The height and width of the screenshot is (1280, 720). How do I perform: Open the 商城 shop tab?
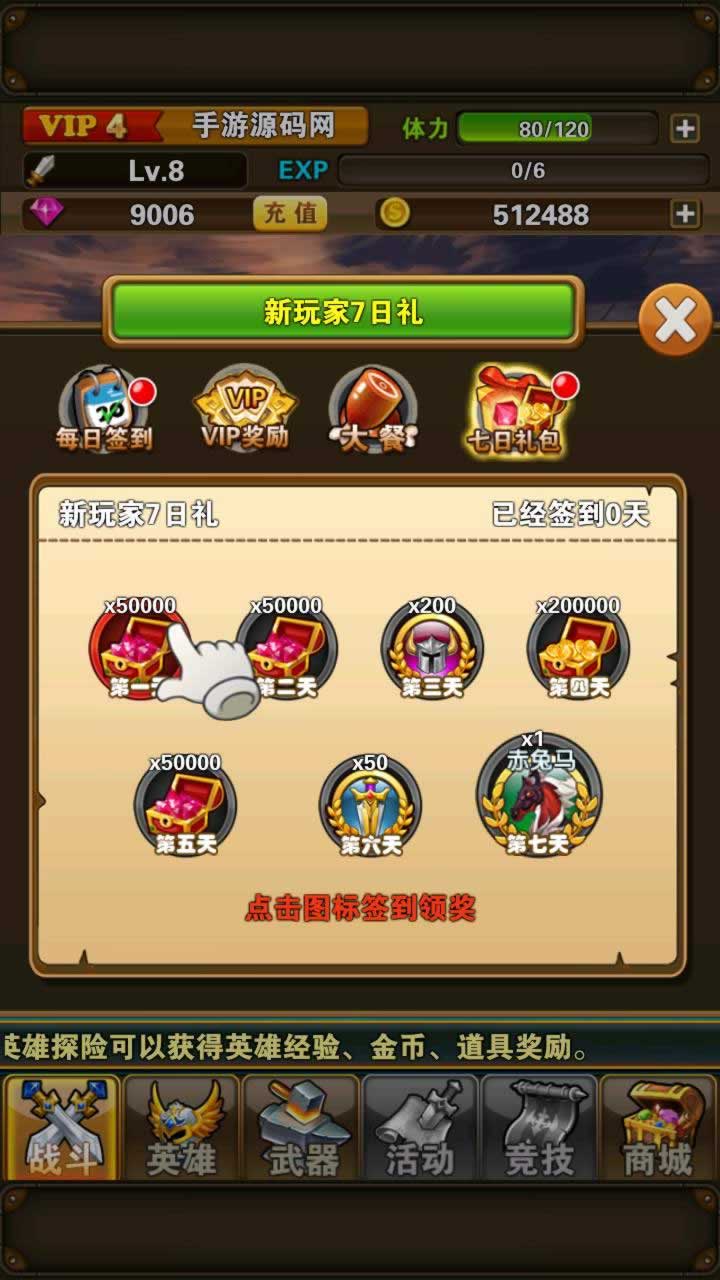657,1128
